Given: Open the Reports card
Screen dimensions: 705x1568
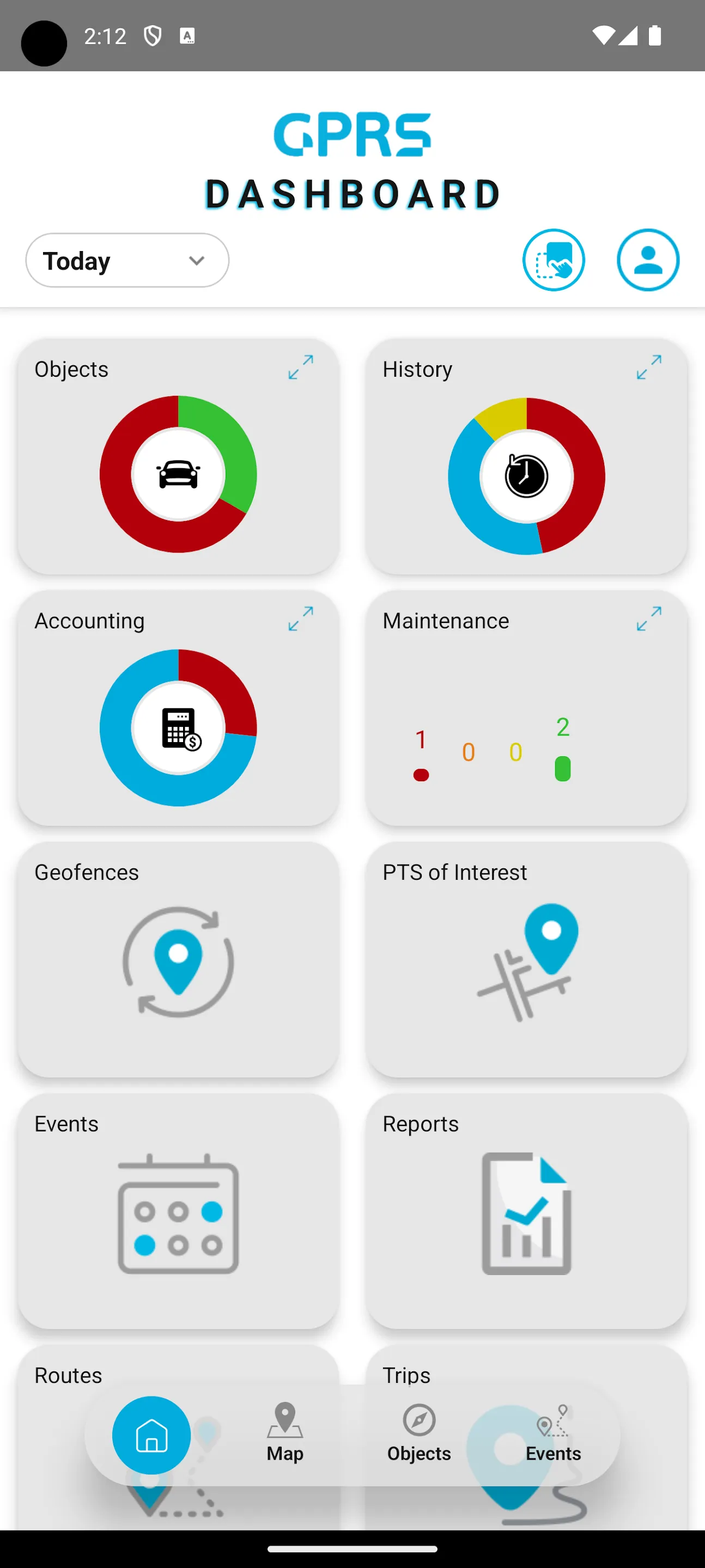Looking at the screenshot, I should [526, 1211].
